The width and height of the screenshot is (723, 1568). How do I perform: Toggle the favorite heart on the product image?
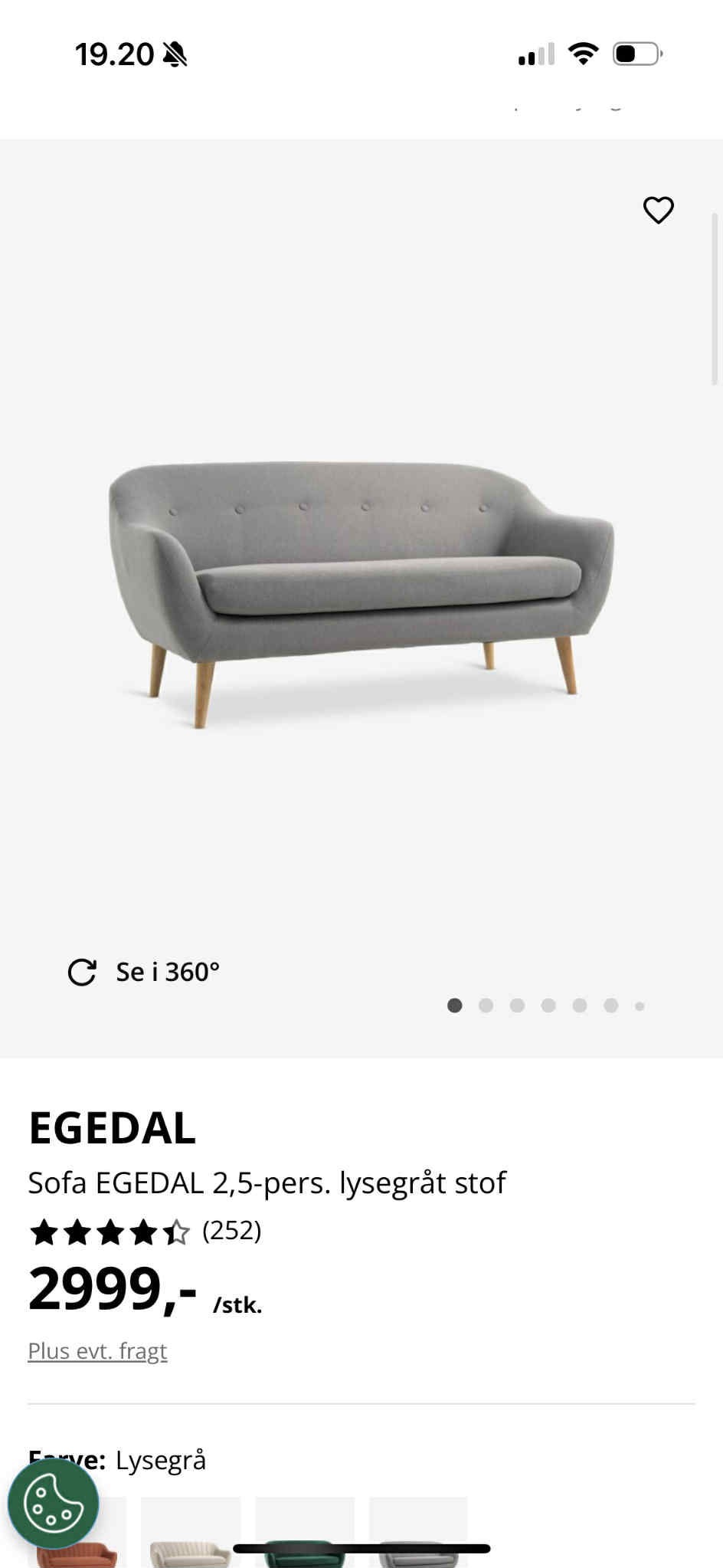[659, 209]
